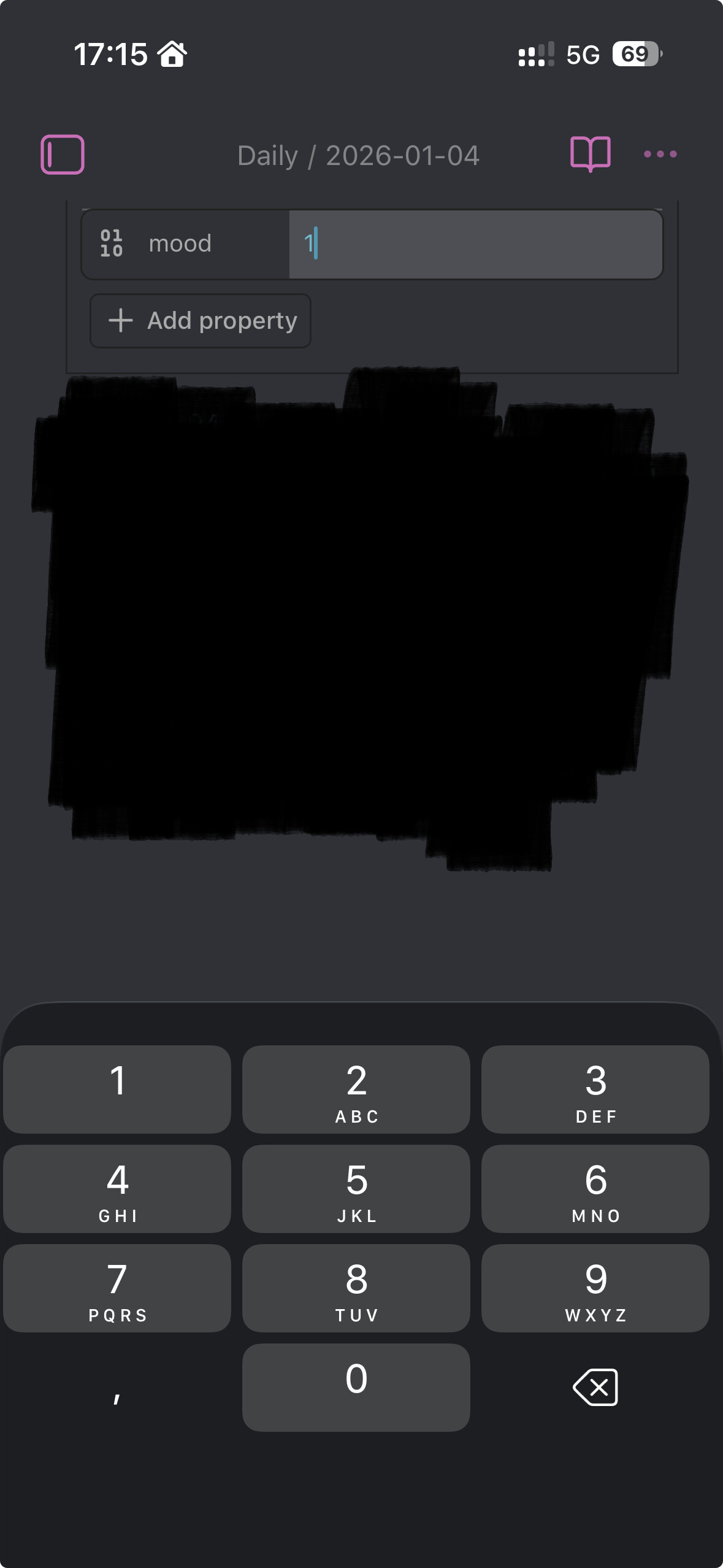The image size is (723, 1568).
Task: Type digit 5 on the keypad
Action: [x=356, y=1188]
